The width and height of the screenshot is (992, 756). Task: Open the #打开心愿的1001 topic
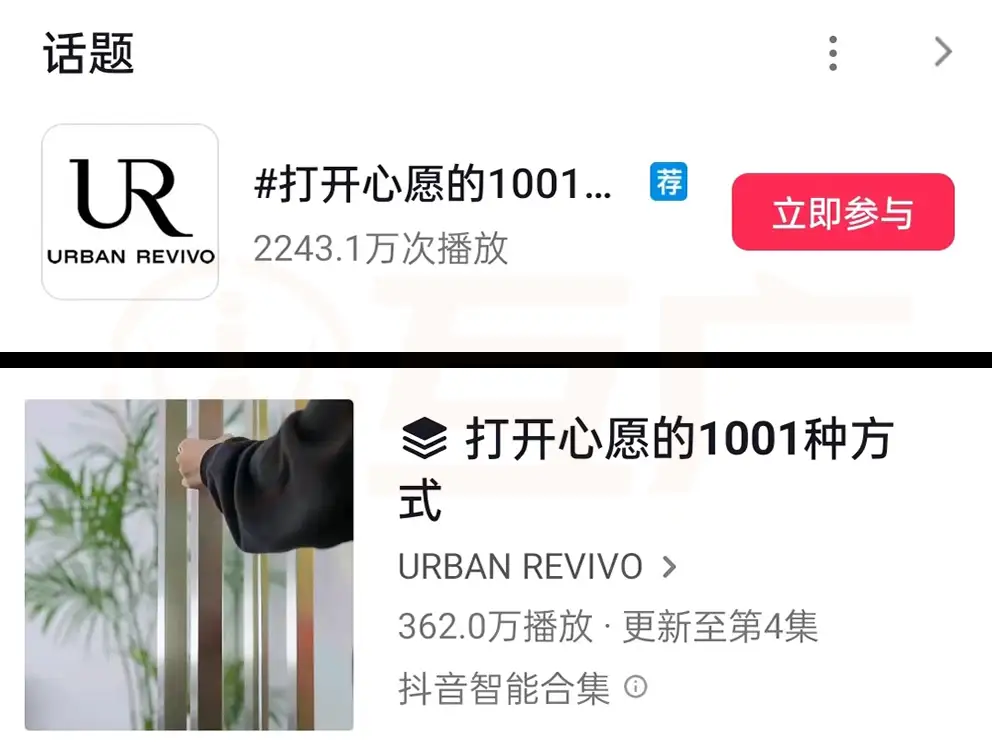point(433,186)
